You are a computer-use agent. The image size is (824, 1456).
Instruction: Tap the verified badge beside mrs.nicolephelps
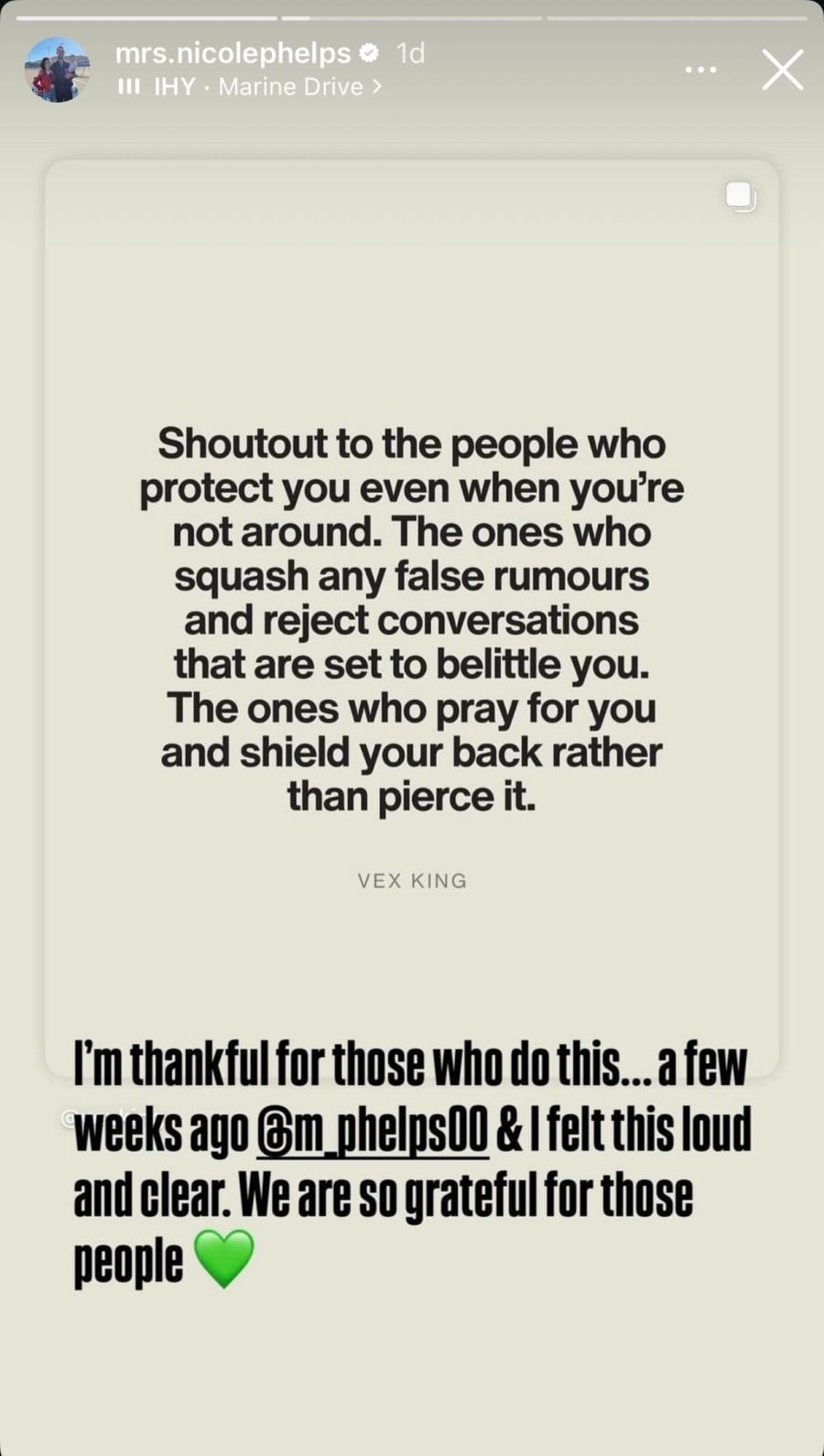click(370, 53)
